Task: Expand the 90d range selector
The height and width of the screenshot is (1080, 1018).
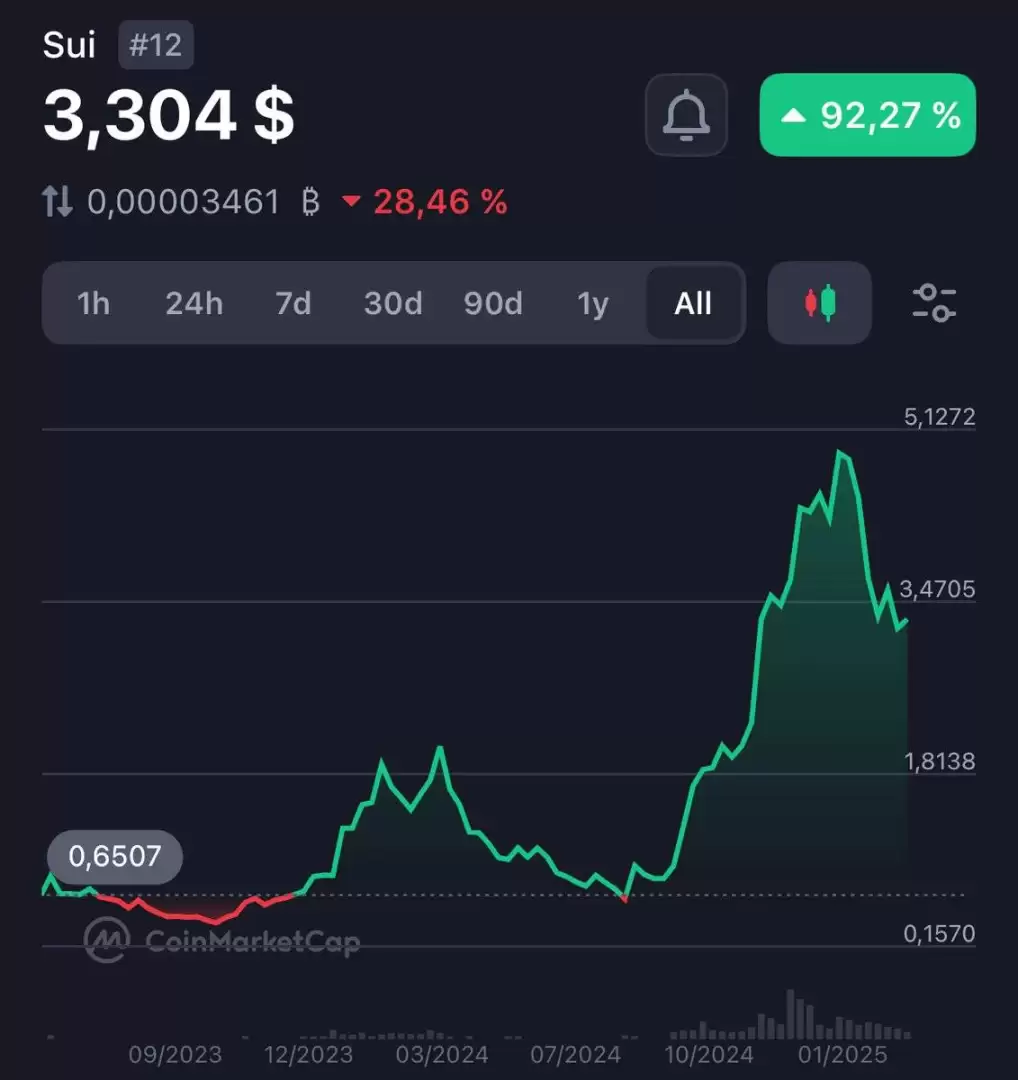Action: (x=493, y=304)
